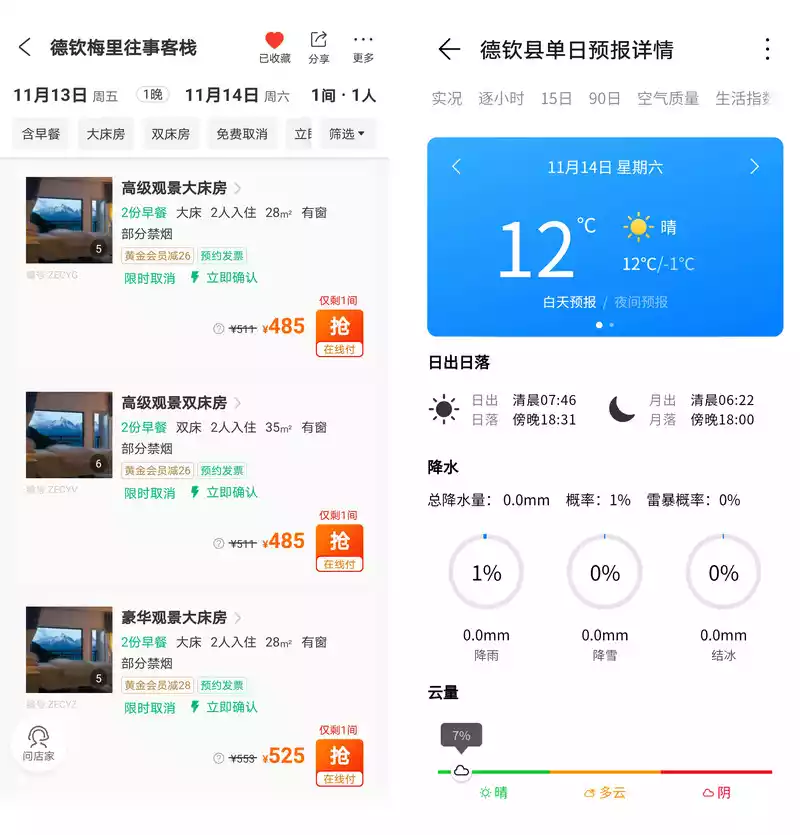
Task: Open the weather page's three-dot overflow menu
Action: pyautogui.click(x=767, y=49)
